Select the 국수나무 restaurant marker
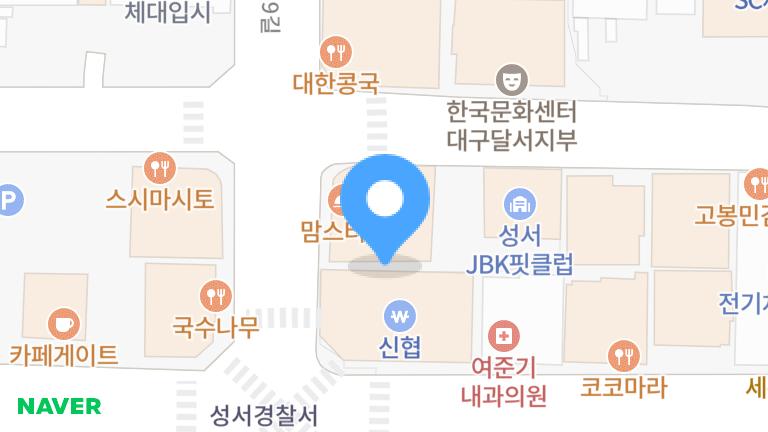 tap(215, 294)
